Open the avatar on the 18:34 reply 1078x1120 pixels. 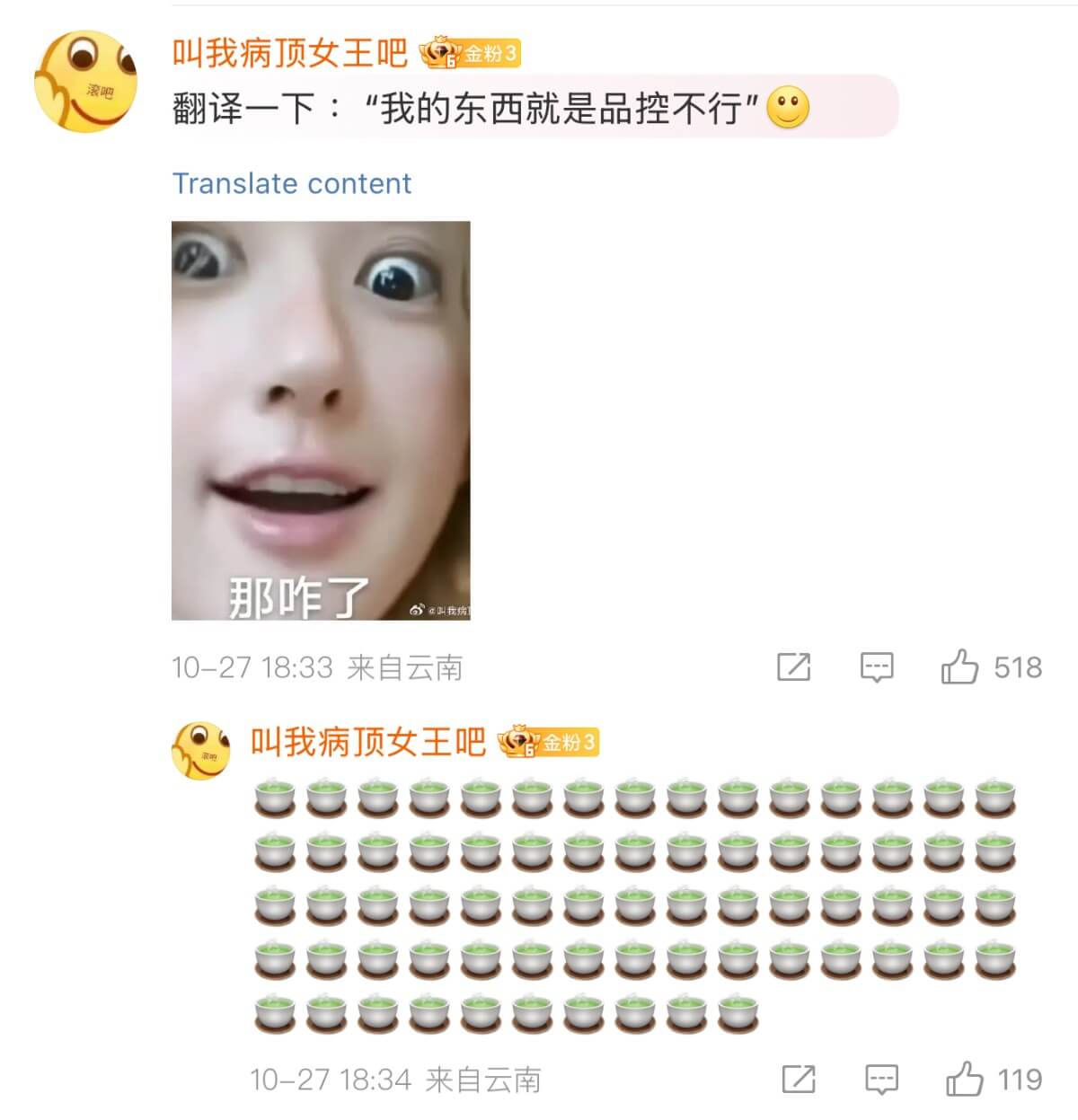200,749
